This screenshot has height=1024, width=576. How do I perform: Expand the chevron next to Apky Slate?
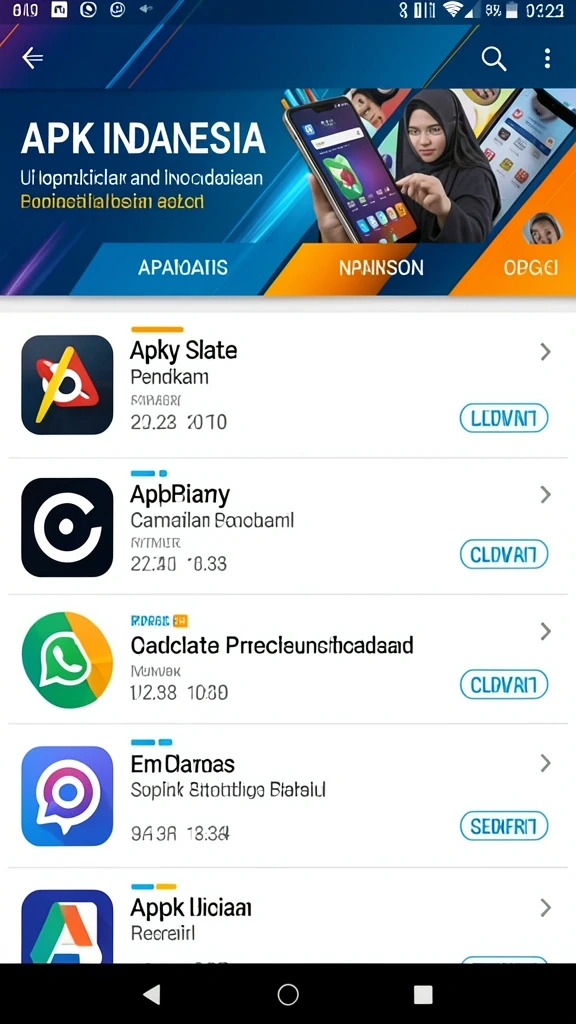(545, 352)
